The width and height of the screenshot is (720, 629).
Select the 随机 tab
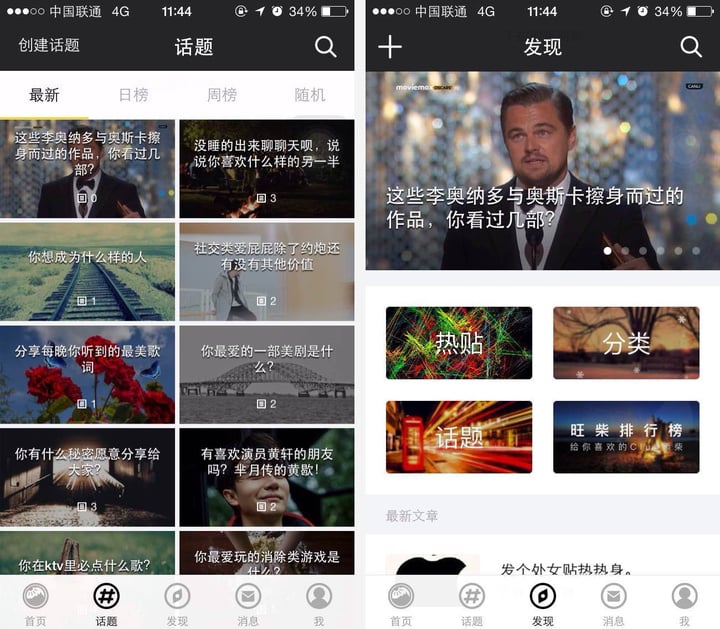[x=310, y=95]
